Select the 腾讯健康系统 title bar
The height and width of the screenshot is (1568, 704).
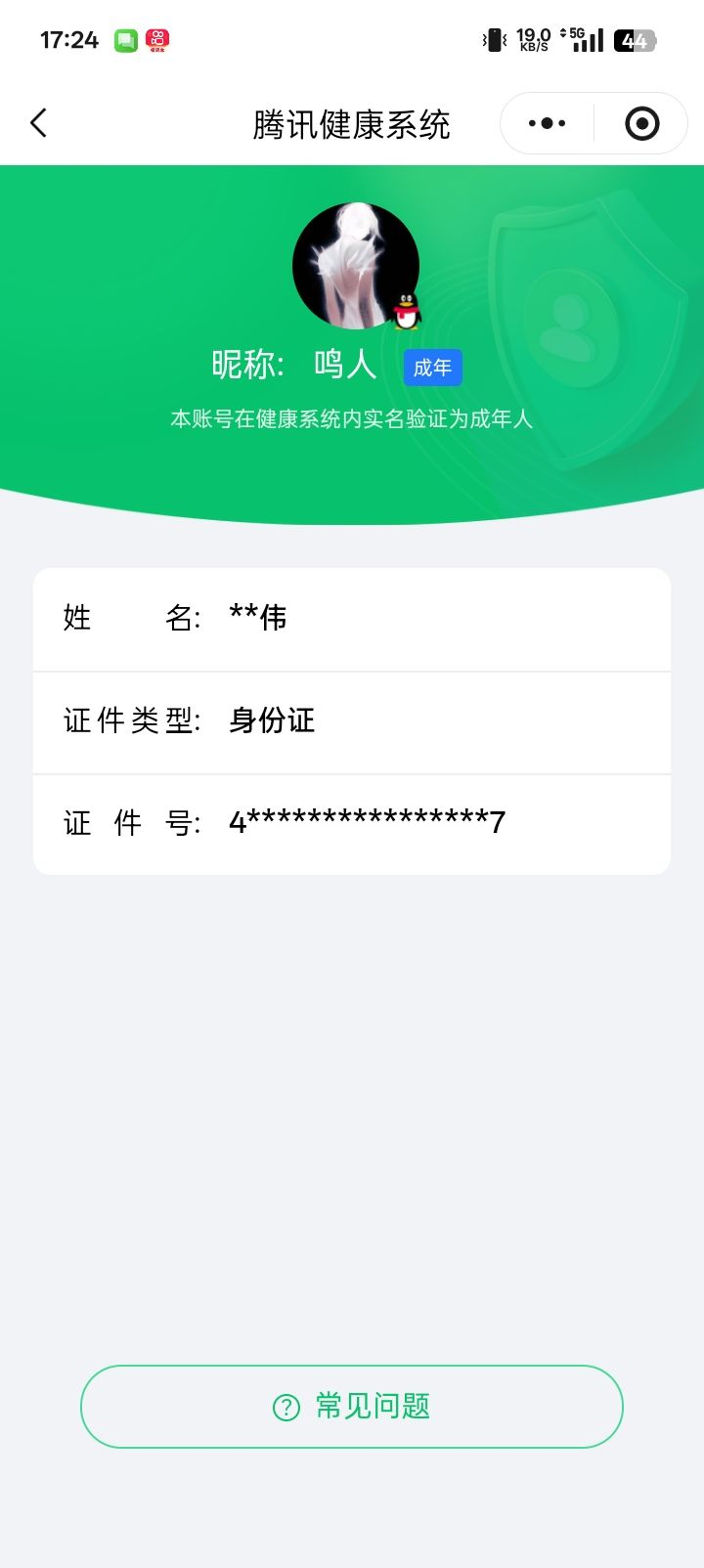350,124
